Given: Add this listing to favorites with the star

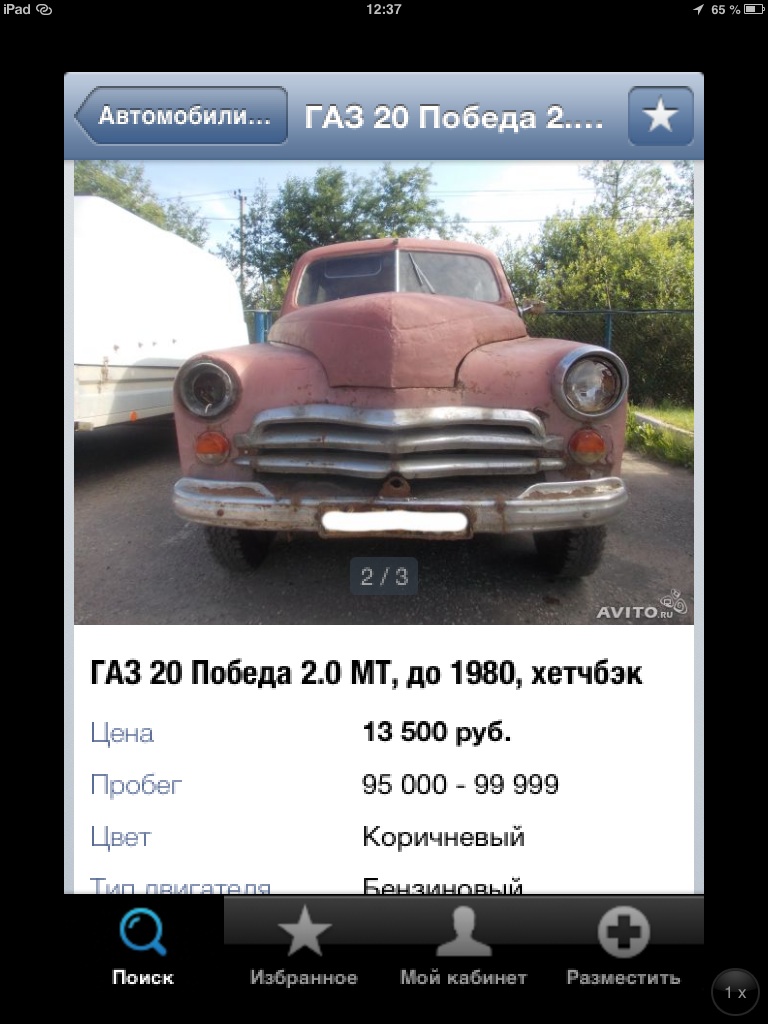Looking at the screenshot, I should tap(660, 117).
